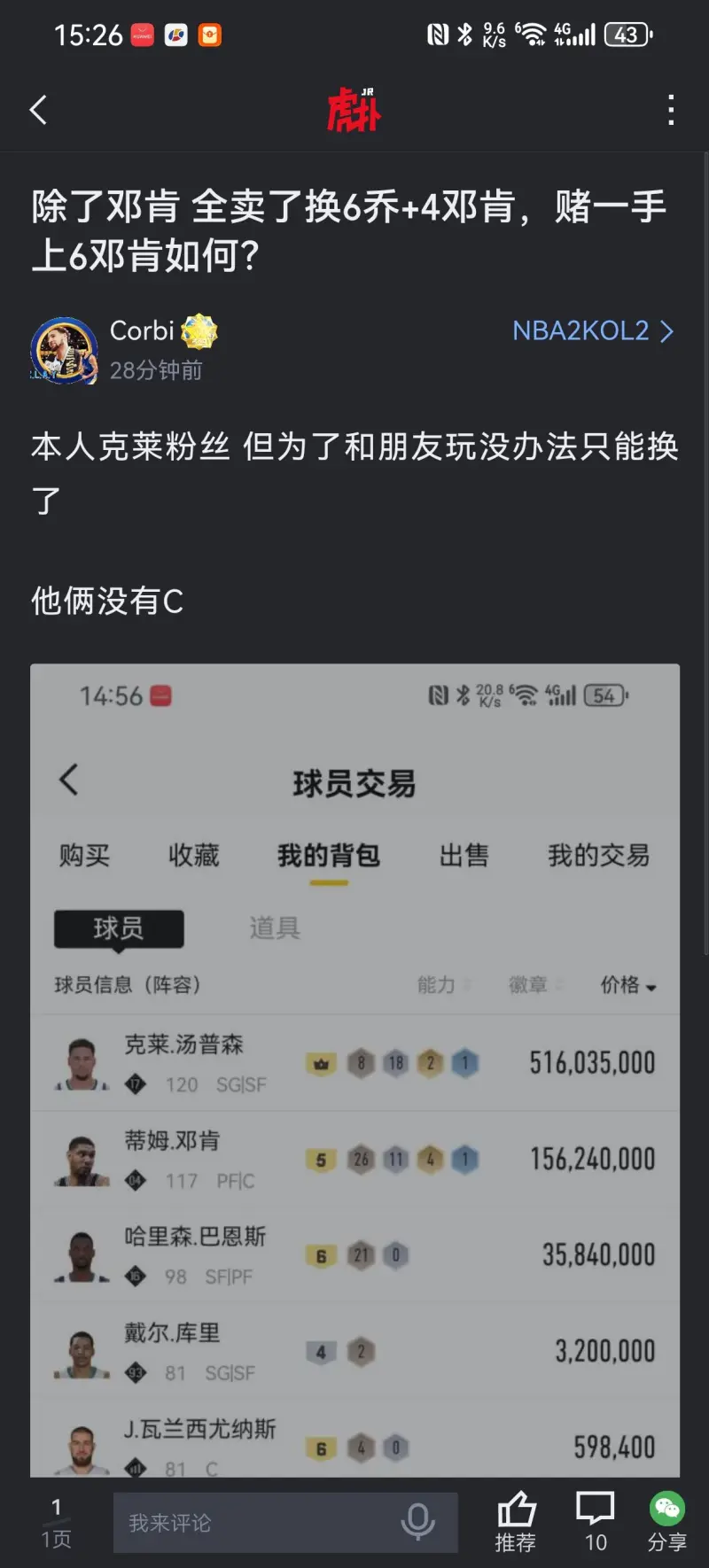Open the 10 comments
The image size is (709, 1568).
tap(596, 1523)
